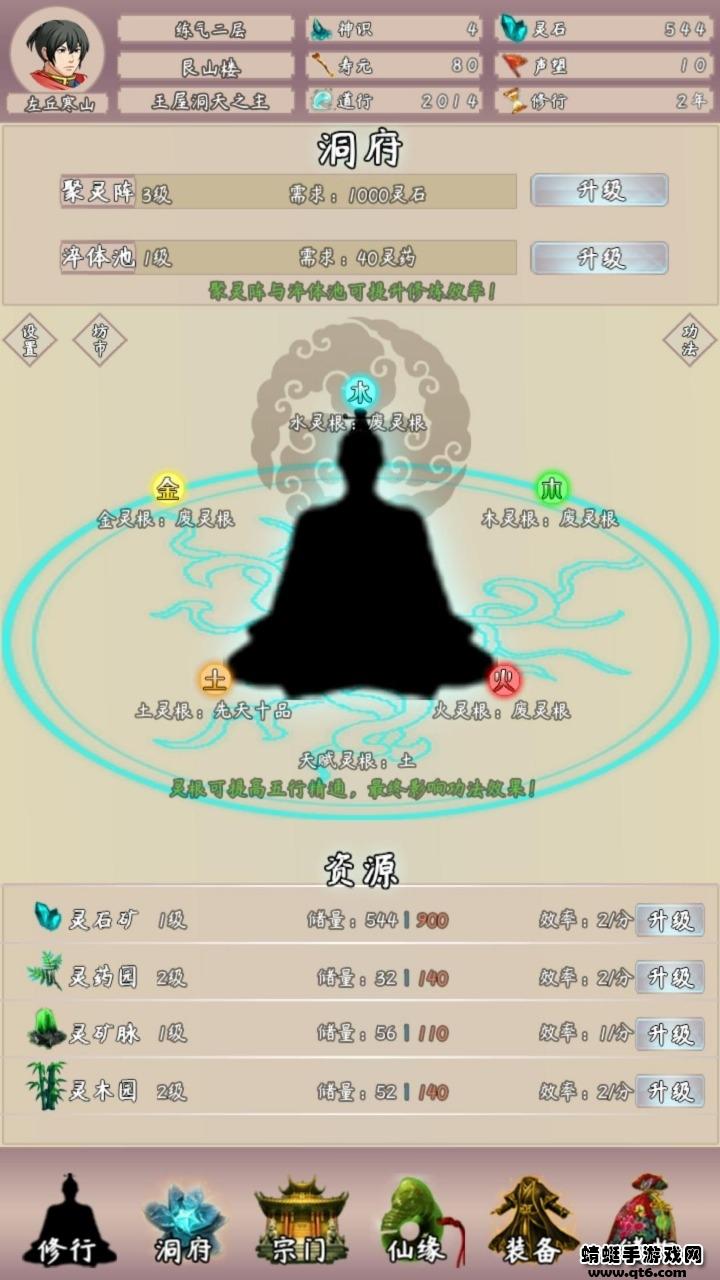Upgrade the 聚灵阵 spirit array
The image size is (720, 1280).
(x=599, y=190)
